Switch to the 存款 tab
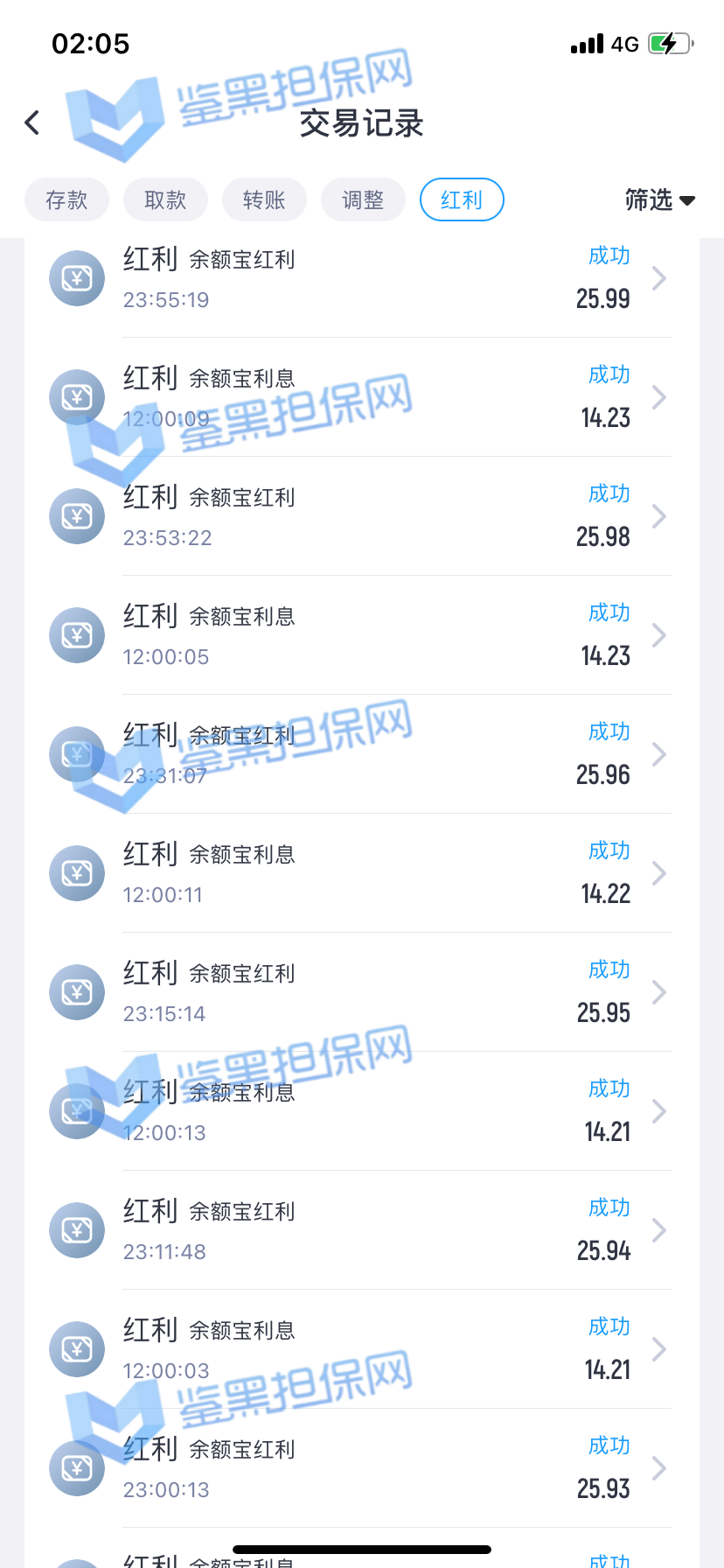The width and height of the screenshot is (724, 1568). (66, 200)
